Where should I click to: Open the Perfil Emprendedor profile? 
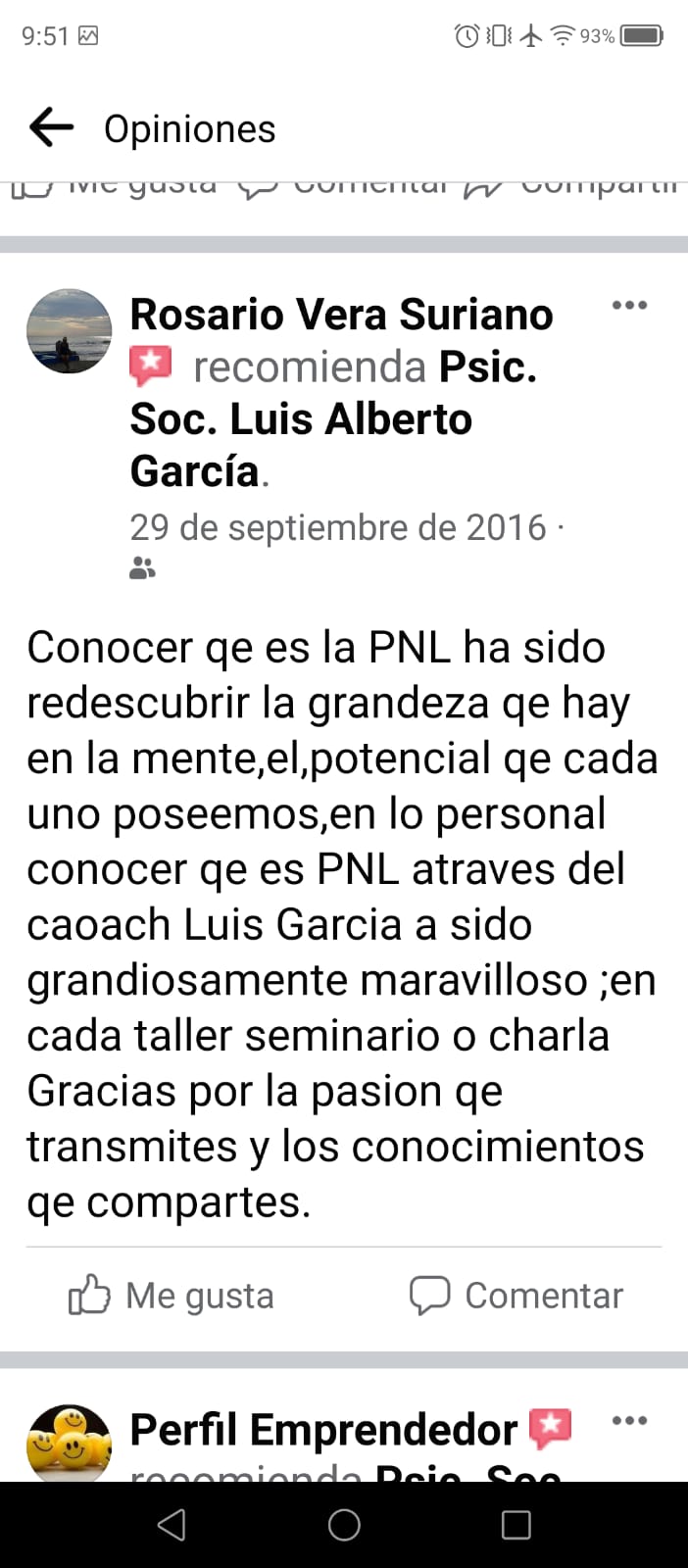(323, 1431)
